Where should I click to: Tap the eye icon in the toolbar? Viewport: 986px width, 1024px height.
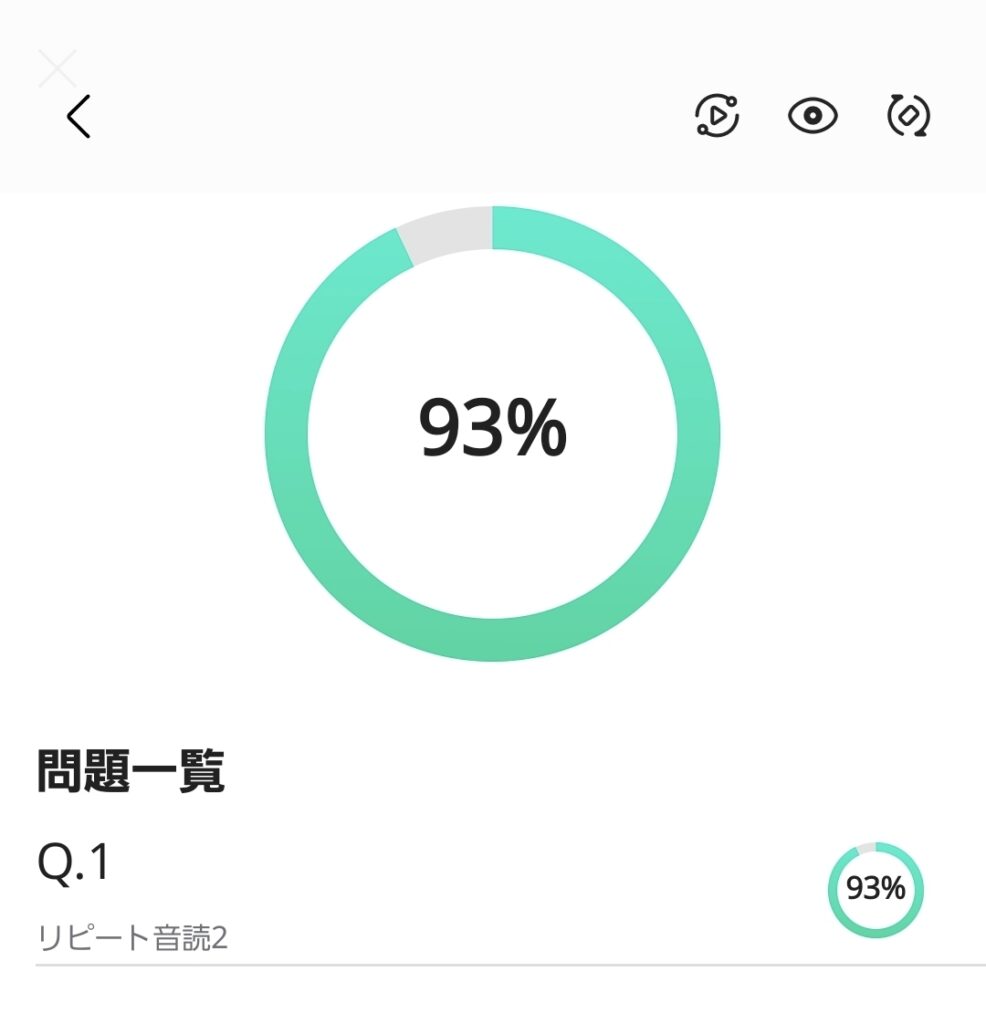pyautogui.click(x=813, y=116)
